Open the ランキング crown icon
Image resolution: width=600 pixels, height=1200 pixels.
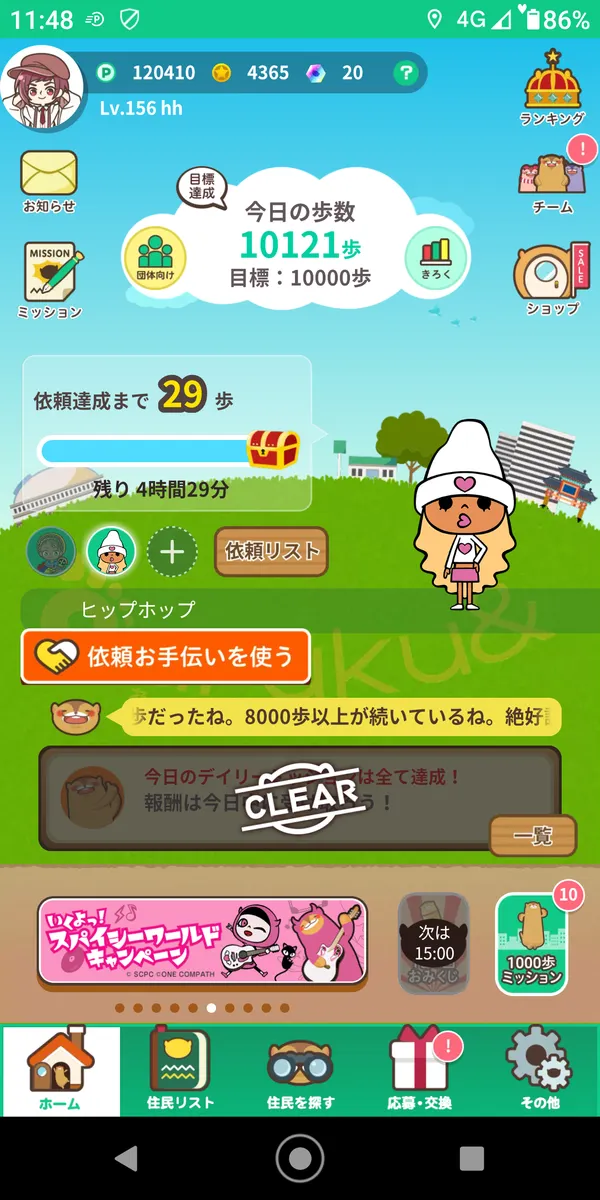[552, 85]
